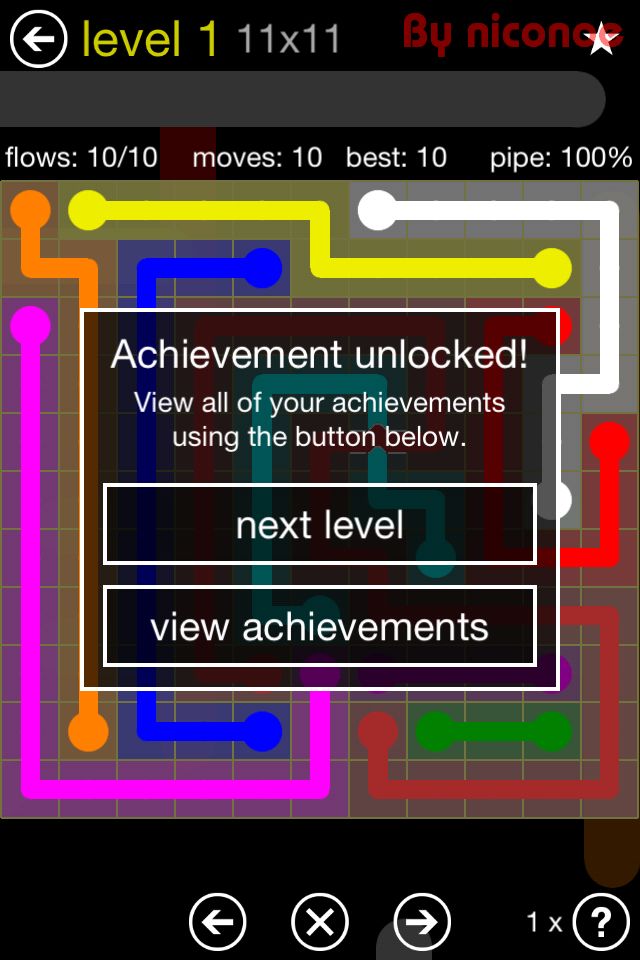Use a hint with the question mark
The image size is (640, 960).
(x=601, y=921)
